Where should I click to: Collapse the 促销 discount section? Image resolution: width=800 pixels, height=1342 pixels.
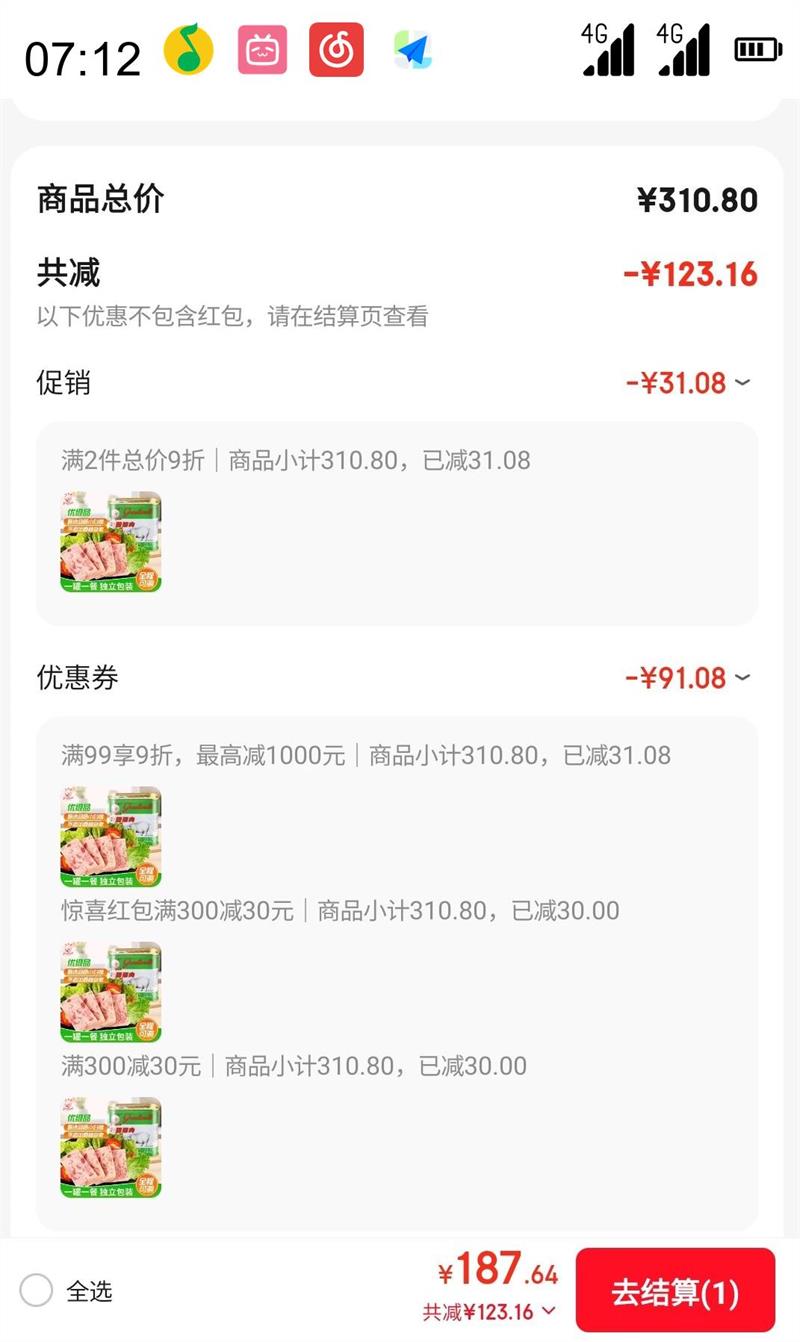click(x=744, y=383)
